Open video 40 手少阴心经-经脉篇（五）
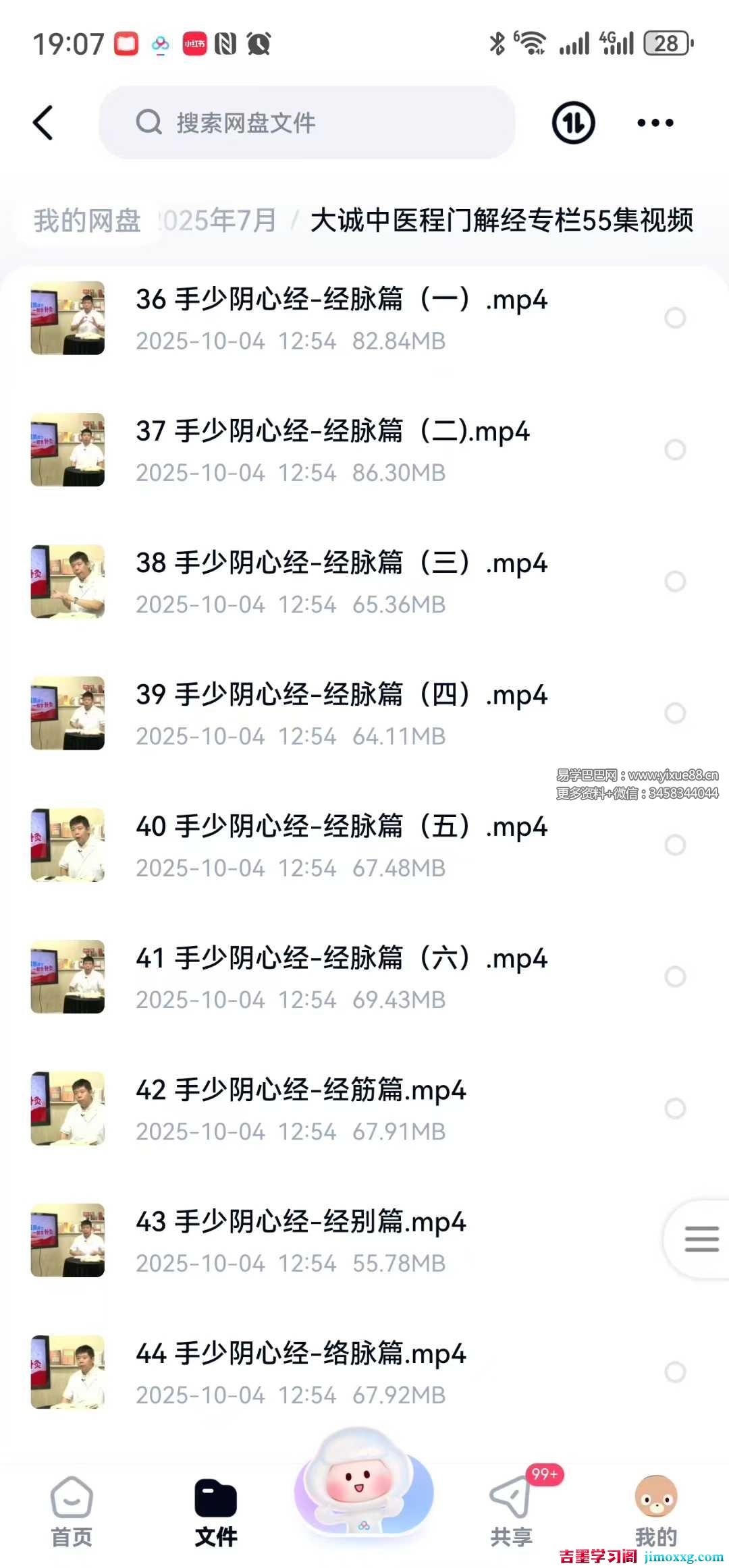729x1568 pixels. 341,845
